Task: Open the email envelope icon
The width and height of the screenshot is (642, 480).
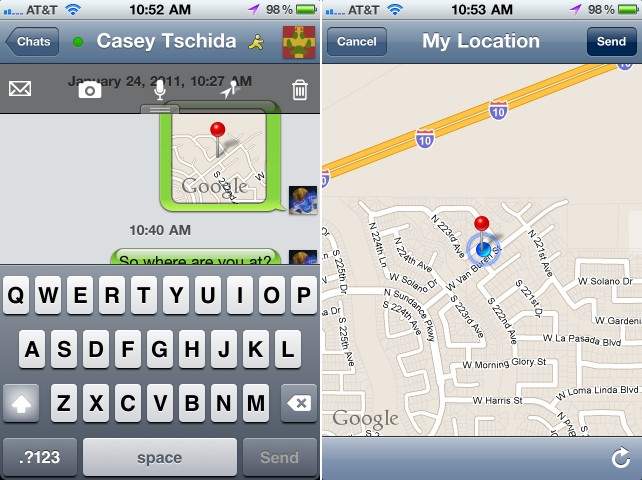Action: click(x=20, y=89)
